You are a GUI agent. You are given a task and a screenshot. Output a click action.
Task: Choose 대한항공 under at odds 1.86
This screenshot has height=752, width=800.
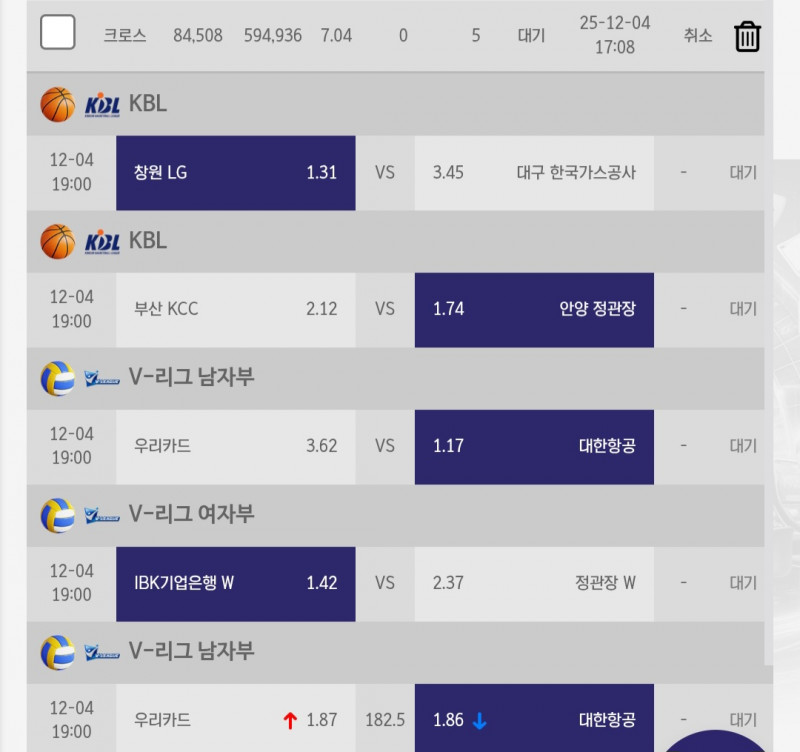(x=534, y=719)
